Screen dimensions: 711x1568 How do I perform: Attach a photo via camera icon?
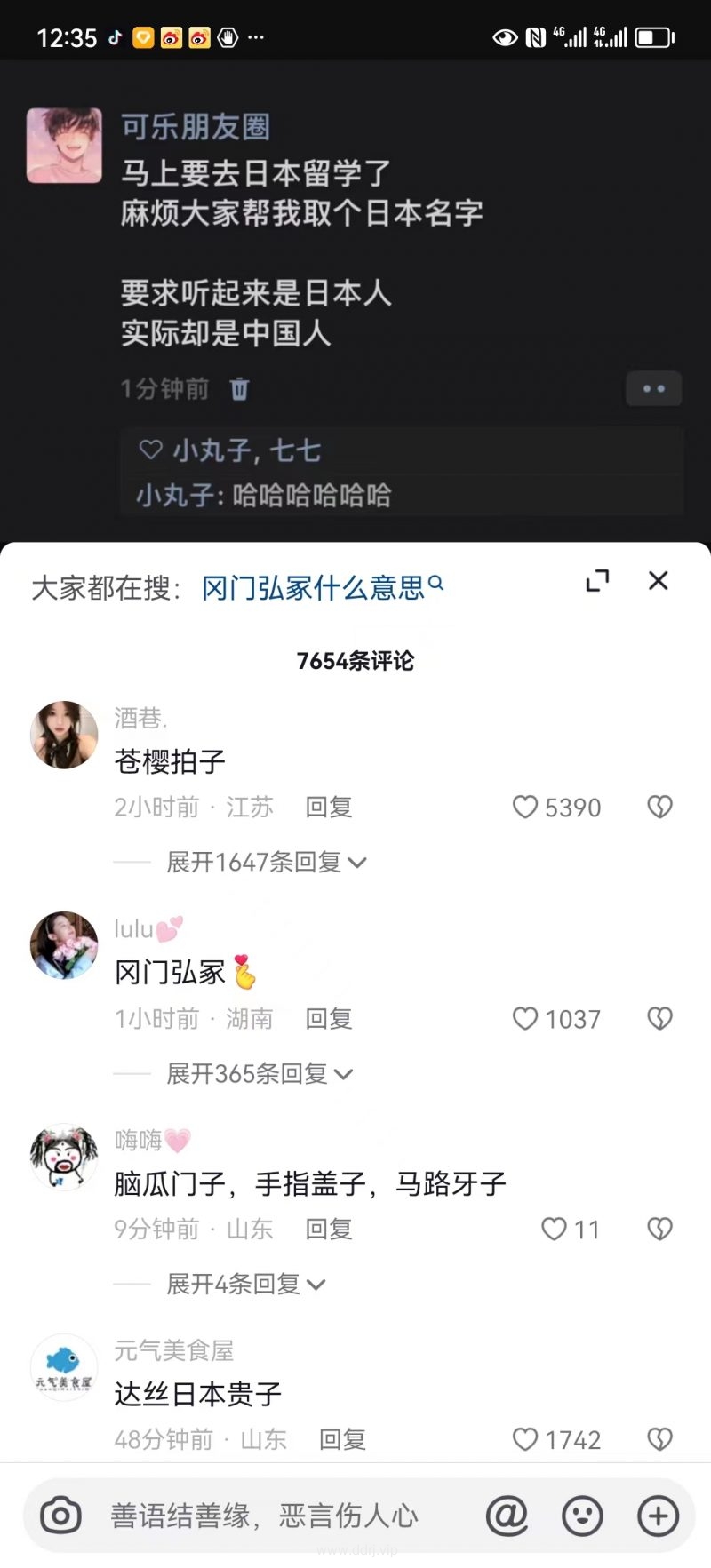click(x=60, y=1516)
